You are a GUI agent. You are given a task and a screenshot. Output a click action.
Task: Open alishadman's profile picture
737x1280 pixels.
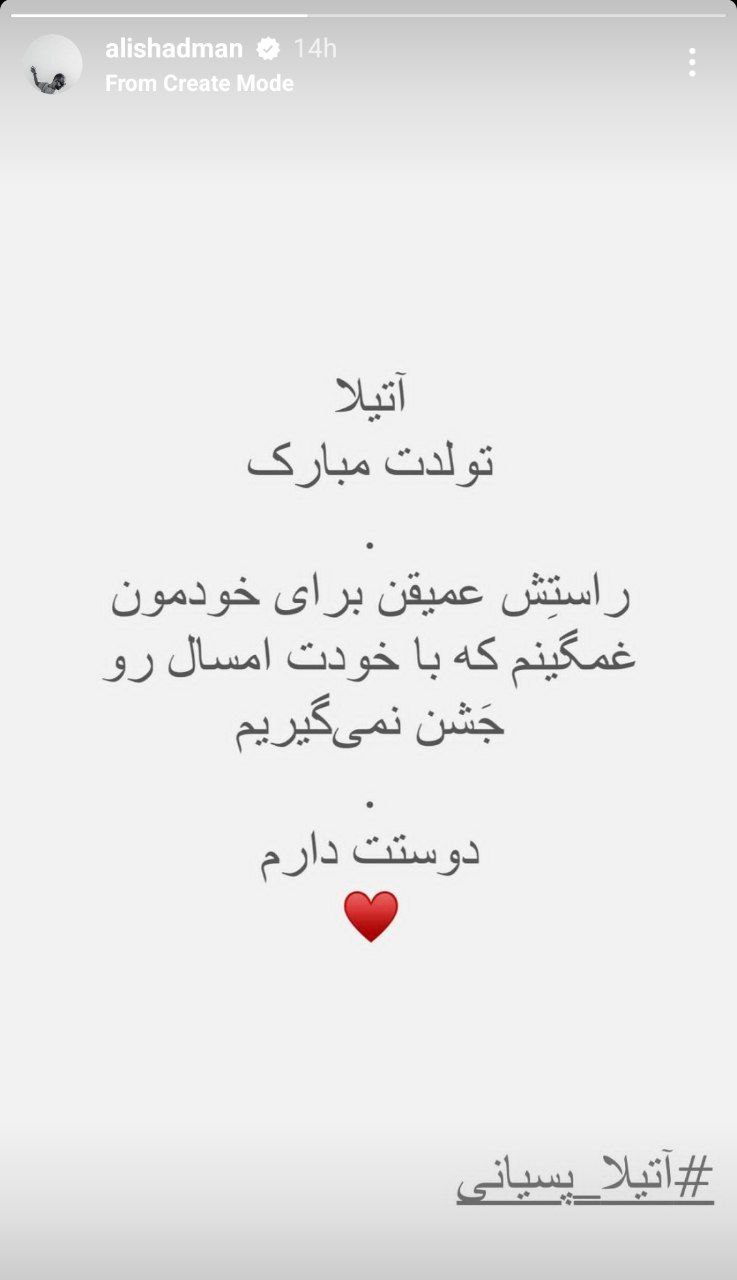point(52,64)
